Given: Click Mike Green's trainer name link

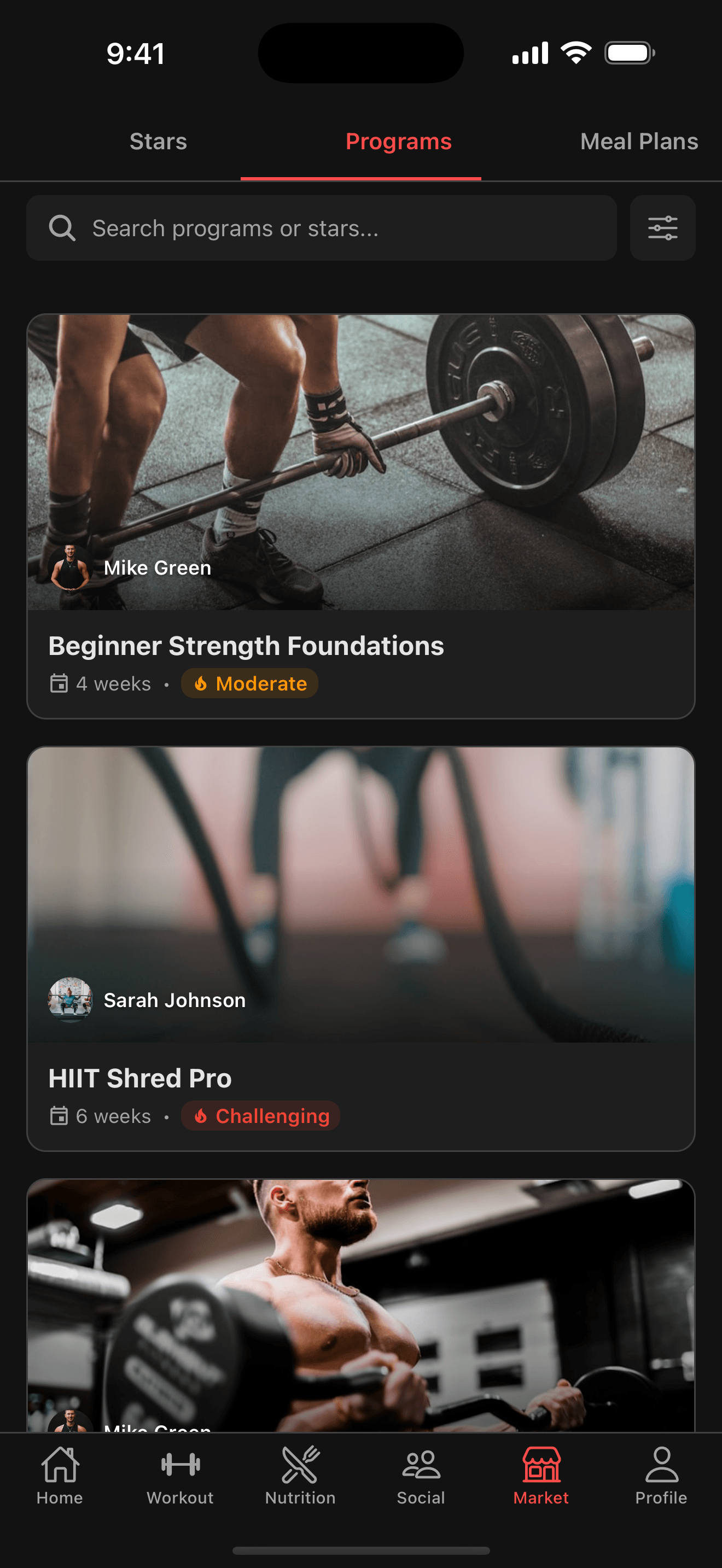Looking at the screenshot, I should click(157, 567).
